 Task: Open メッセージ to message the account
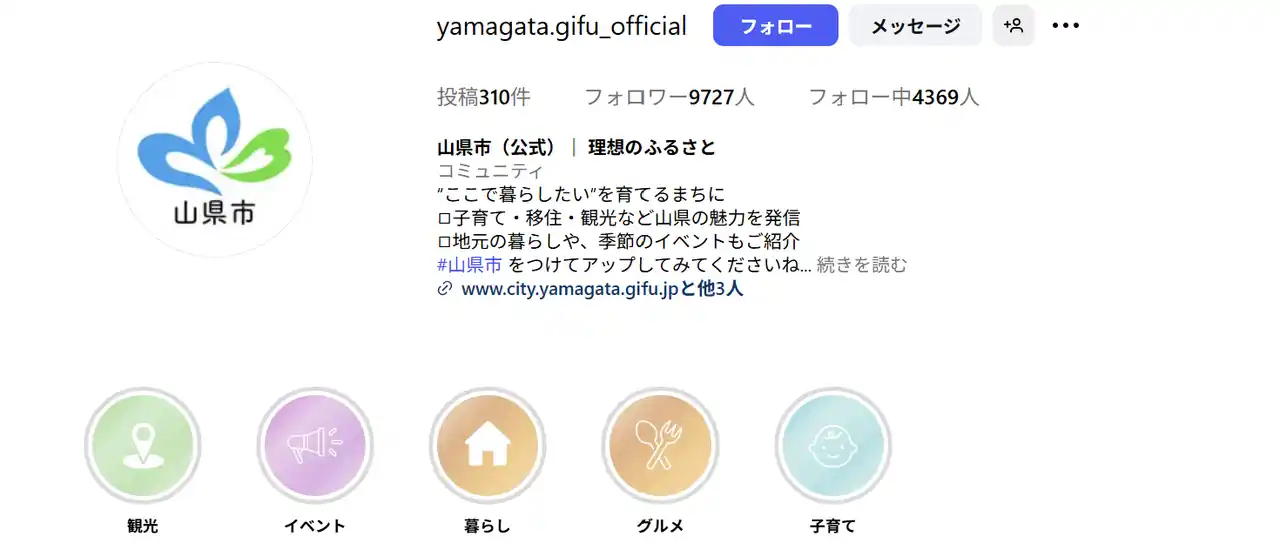(x=915, y=26)
